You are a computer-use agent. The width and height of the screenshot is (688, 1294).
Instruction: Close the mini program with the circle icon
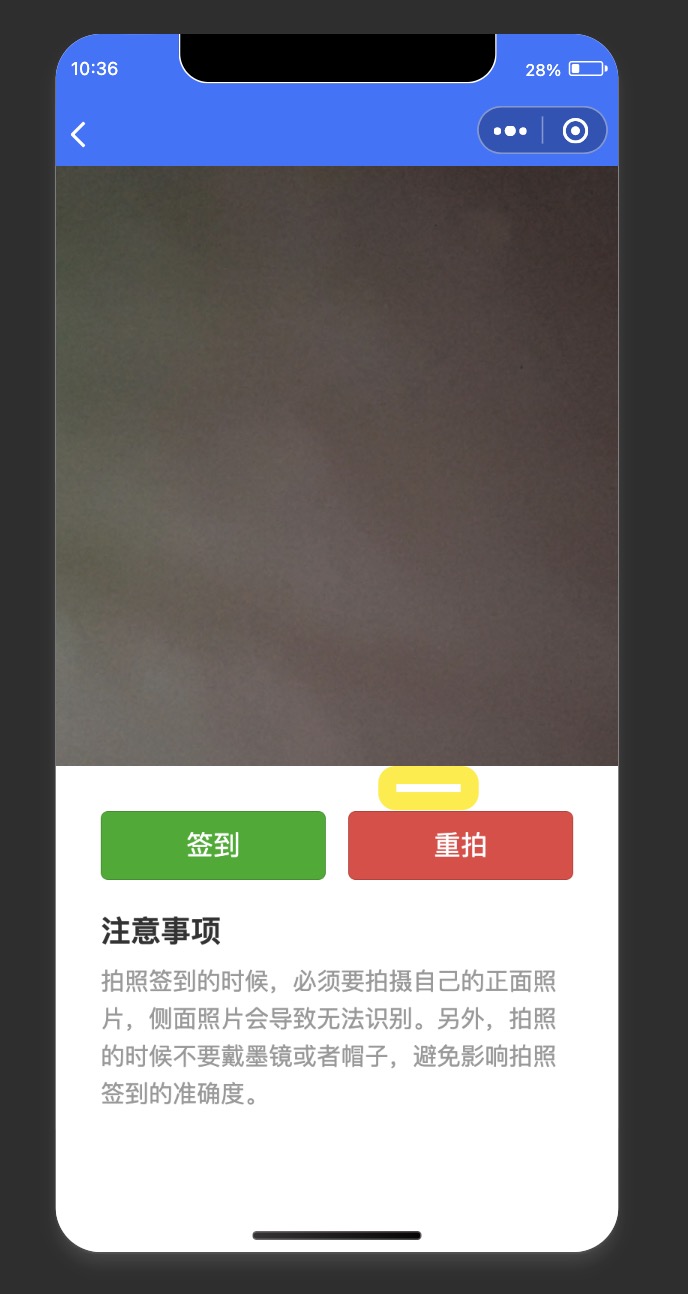coord(575,132)
